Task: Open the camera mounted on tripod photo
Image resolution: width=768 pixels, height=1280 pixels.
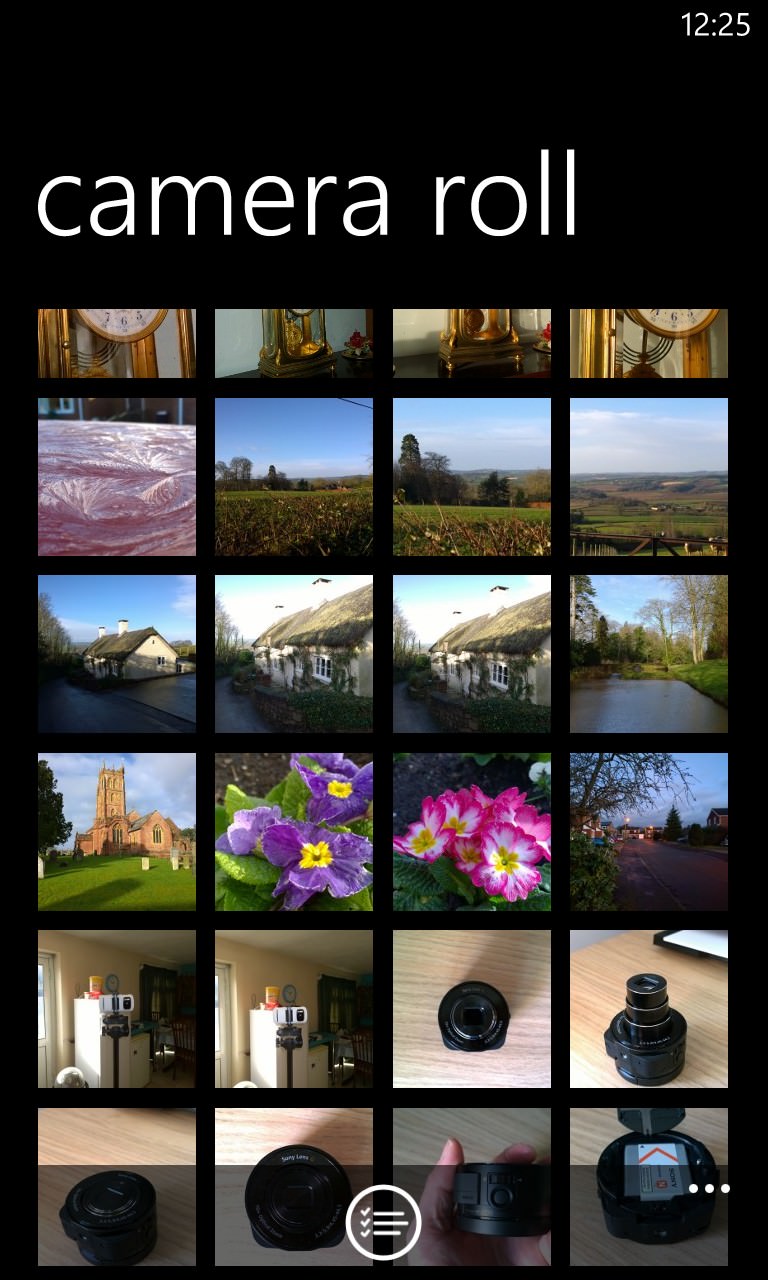Action: pyautogui.click(x=117, y=1007)
